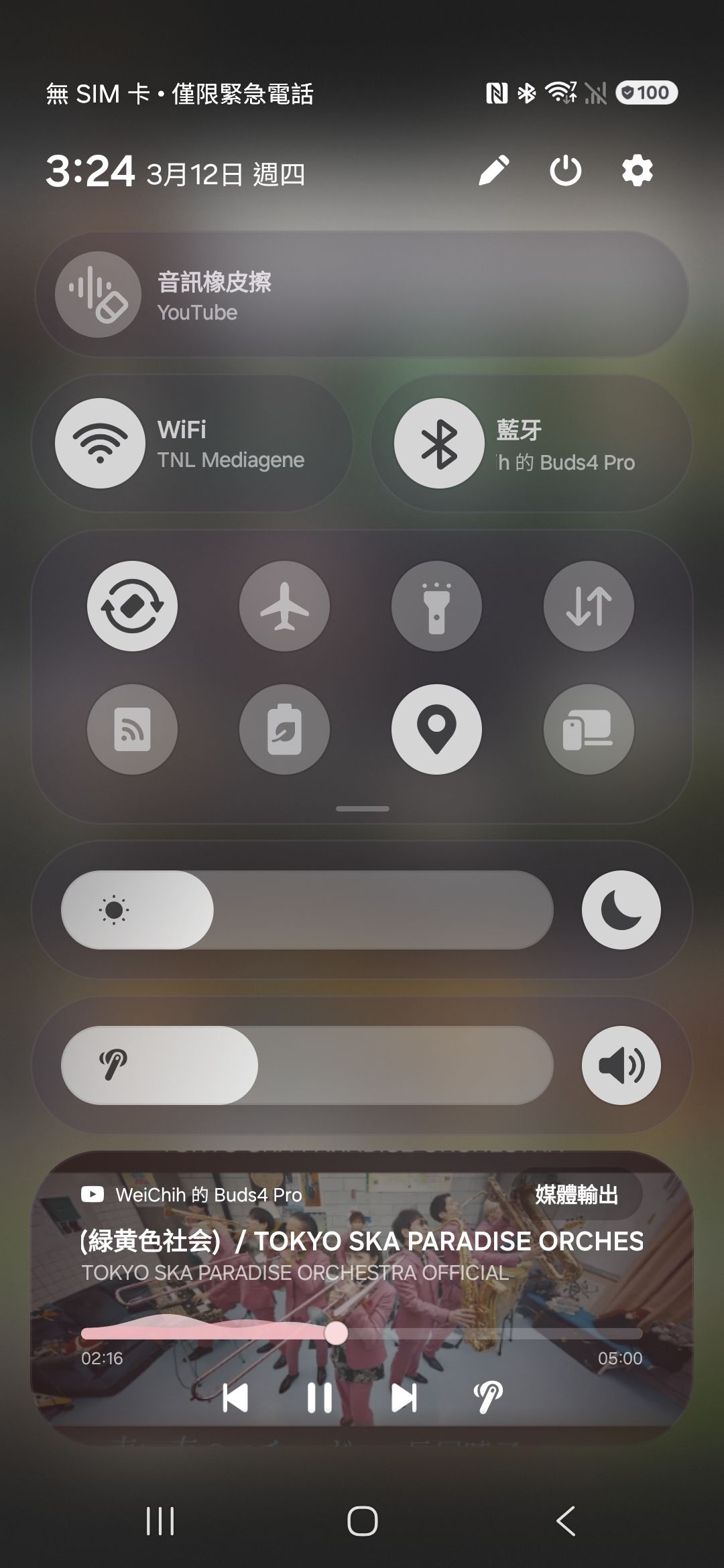This screenshot has height=1568, width=724.
Task: Edit the quick settings panel layout
Action: point(494,171)
